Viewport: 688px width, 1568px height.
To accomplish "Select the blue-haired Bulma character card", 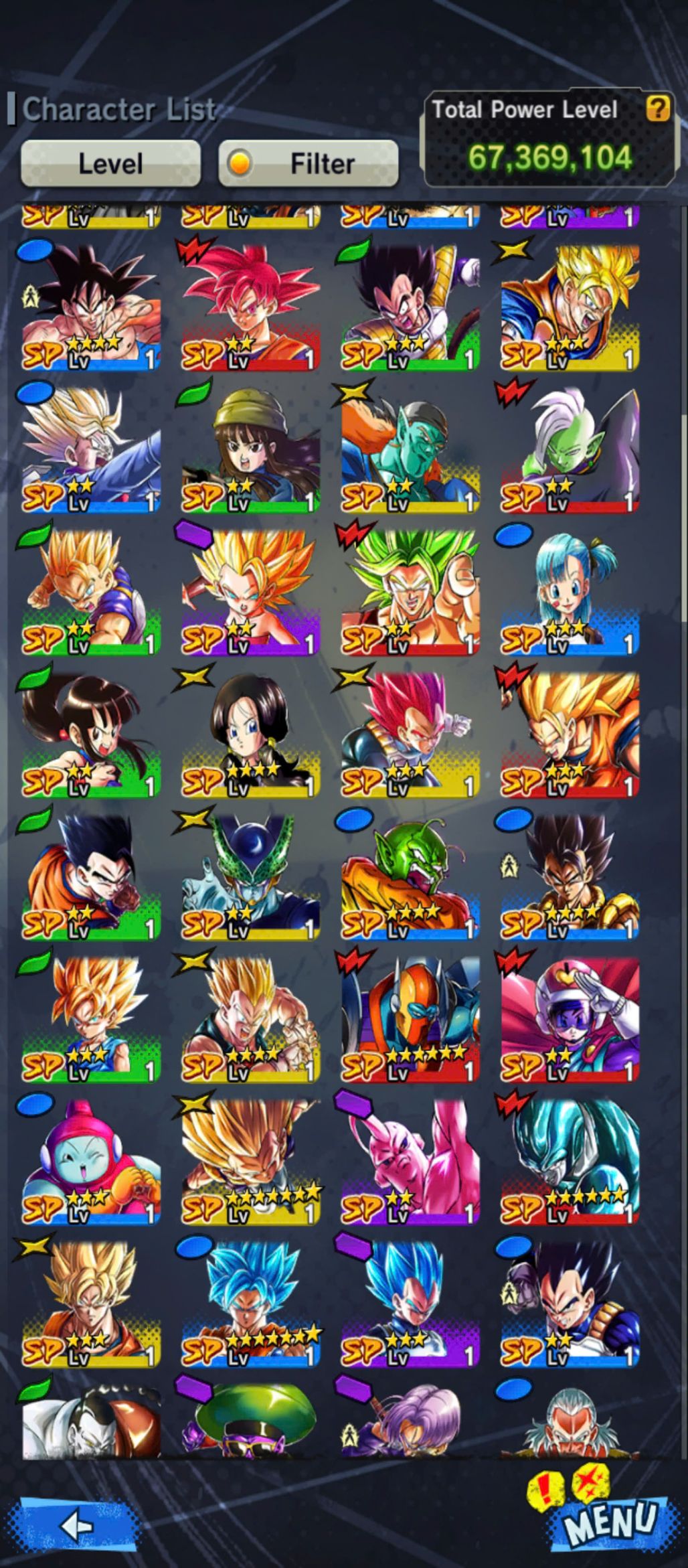I will click(570, 593).
